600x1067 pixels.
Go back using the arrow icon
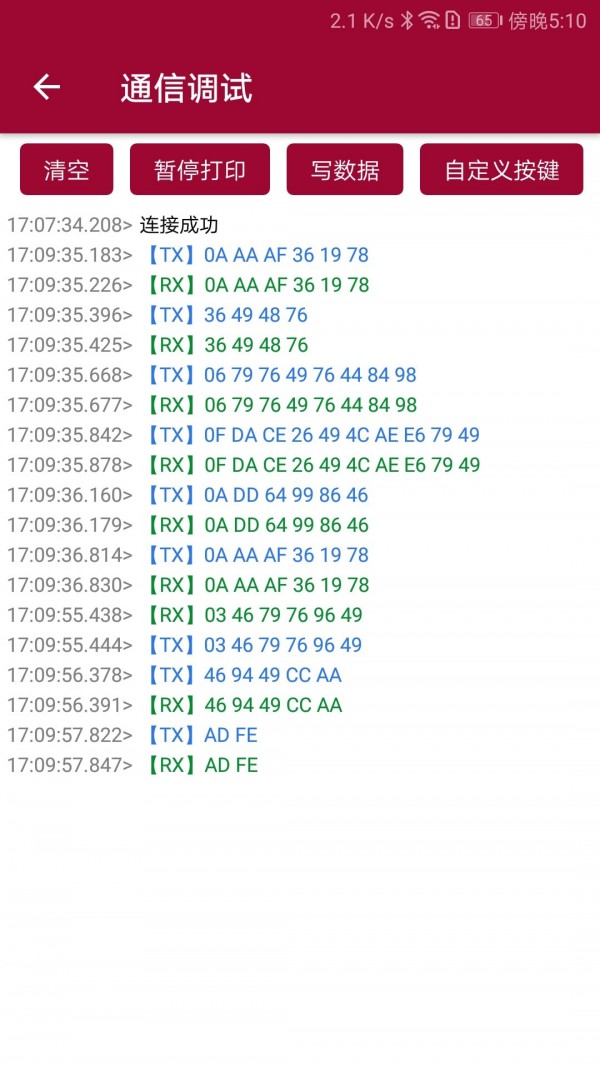(47, 88)
